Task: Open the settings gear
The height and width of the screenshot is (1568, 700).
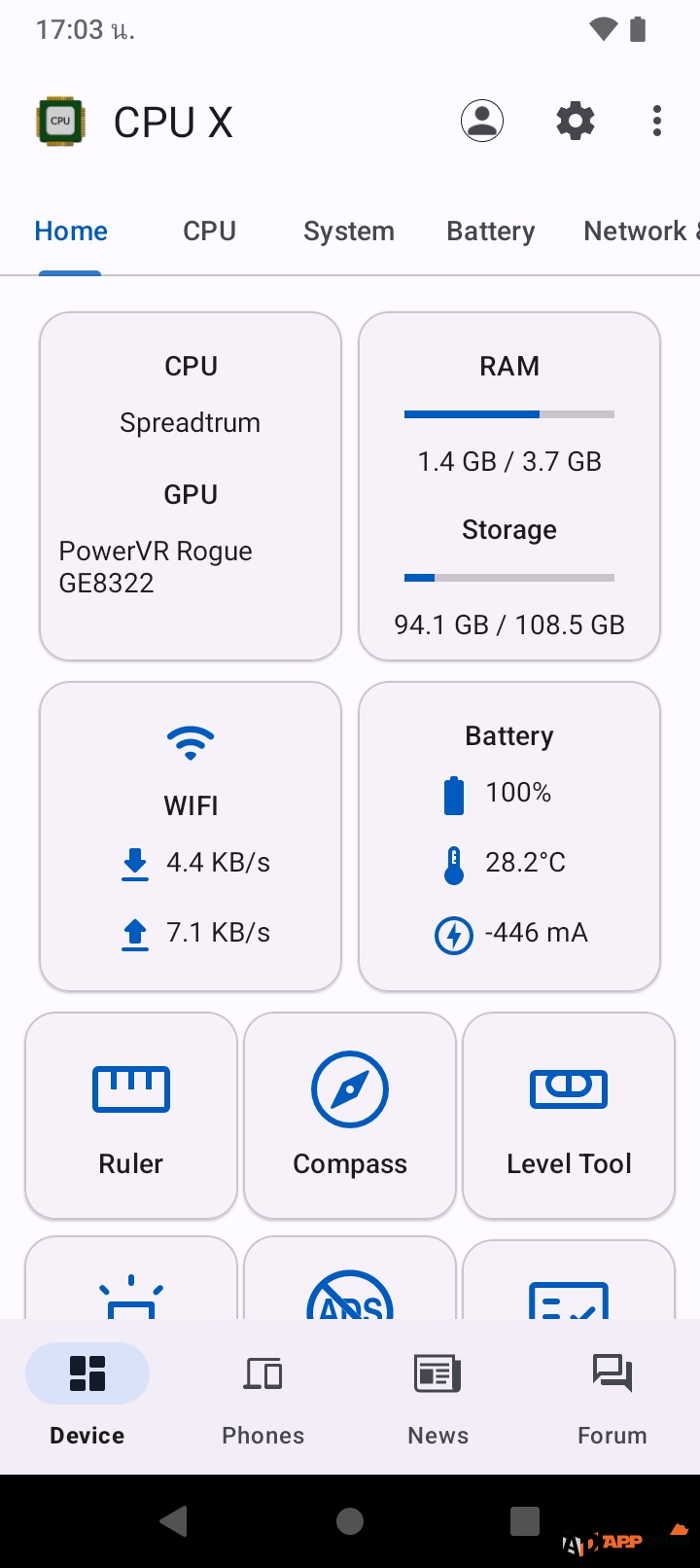Action: coord(576,122)
